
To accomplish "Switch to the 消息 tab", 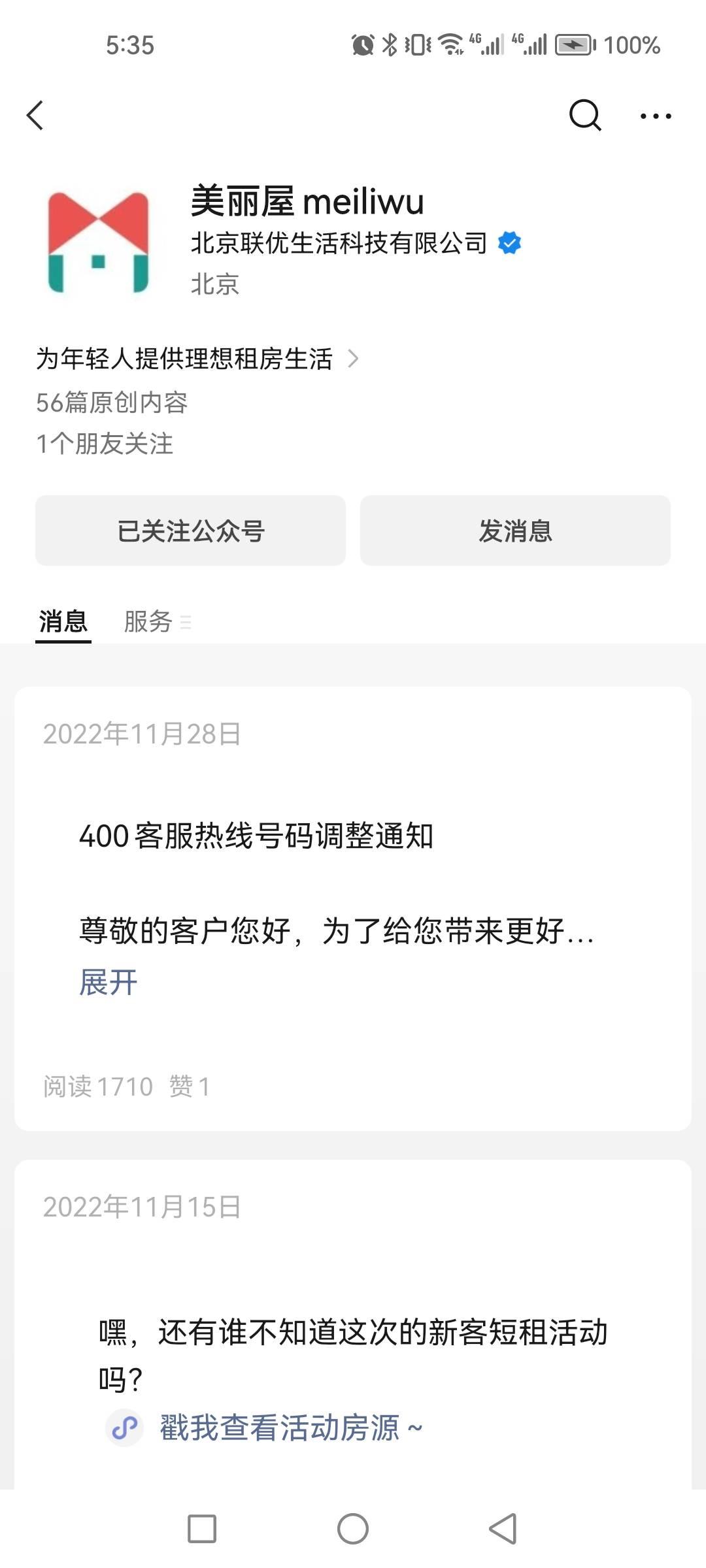I will (63, 621).
